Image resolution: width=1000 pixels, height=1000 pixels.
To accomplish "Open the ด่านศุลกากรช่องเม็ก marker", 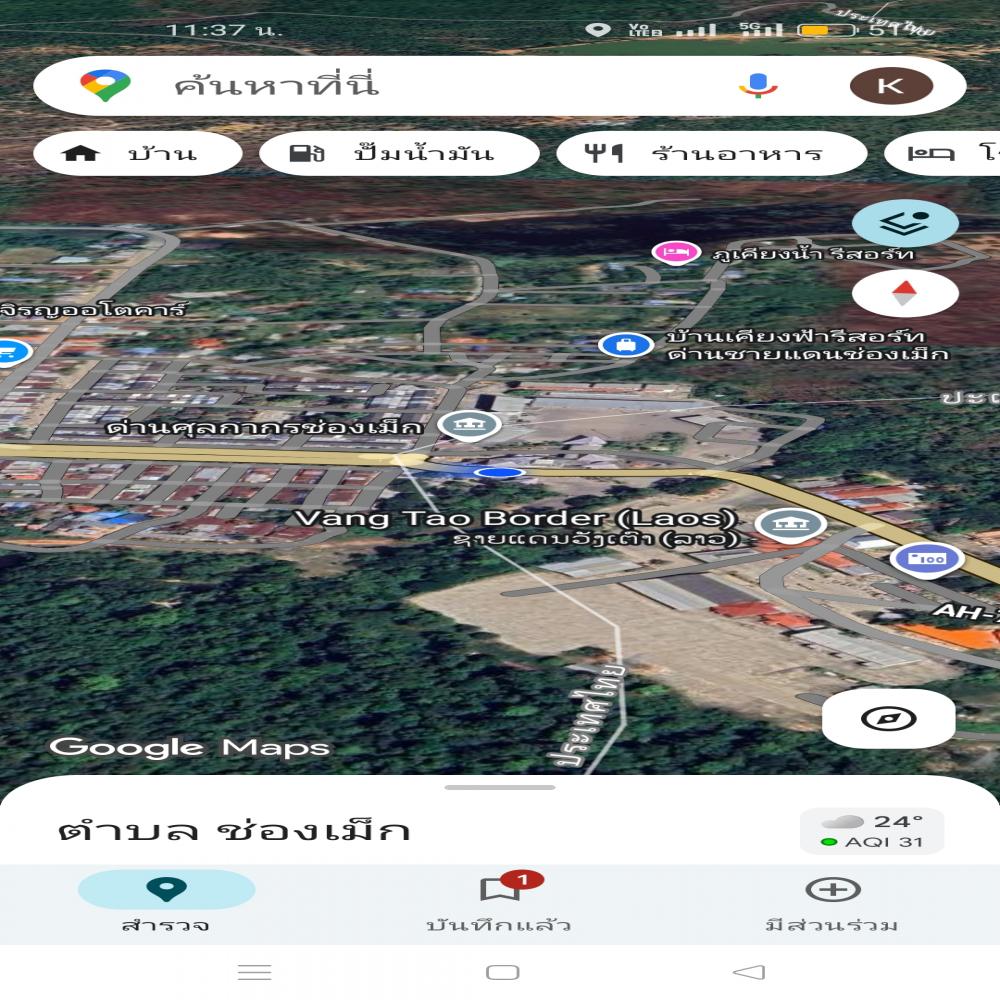I will tap(469, 426).
